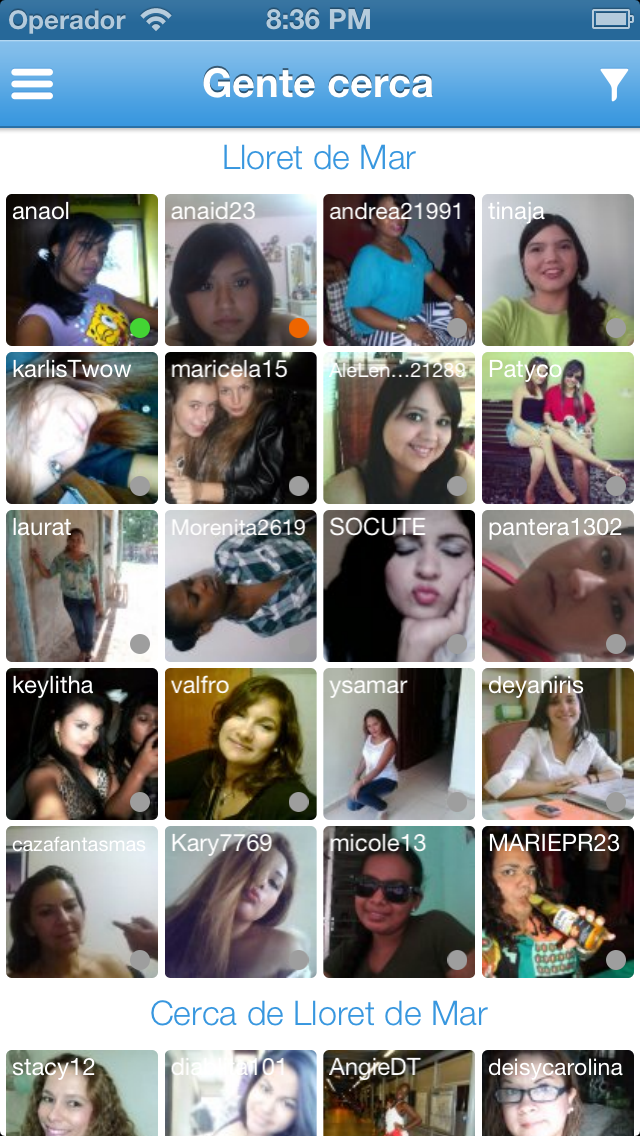Open karlisTwow's profile
Screen dimensions: 640x1136
point(82,428)
